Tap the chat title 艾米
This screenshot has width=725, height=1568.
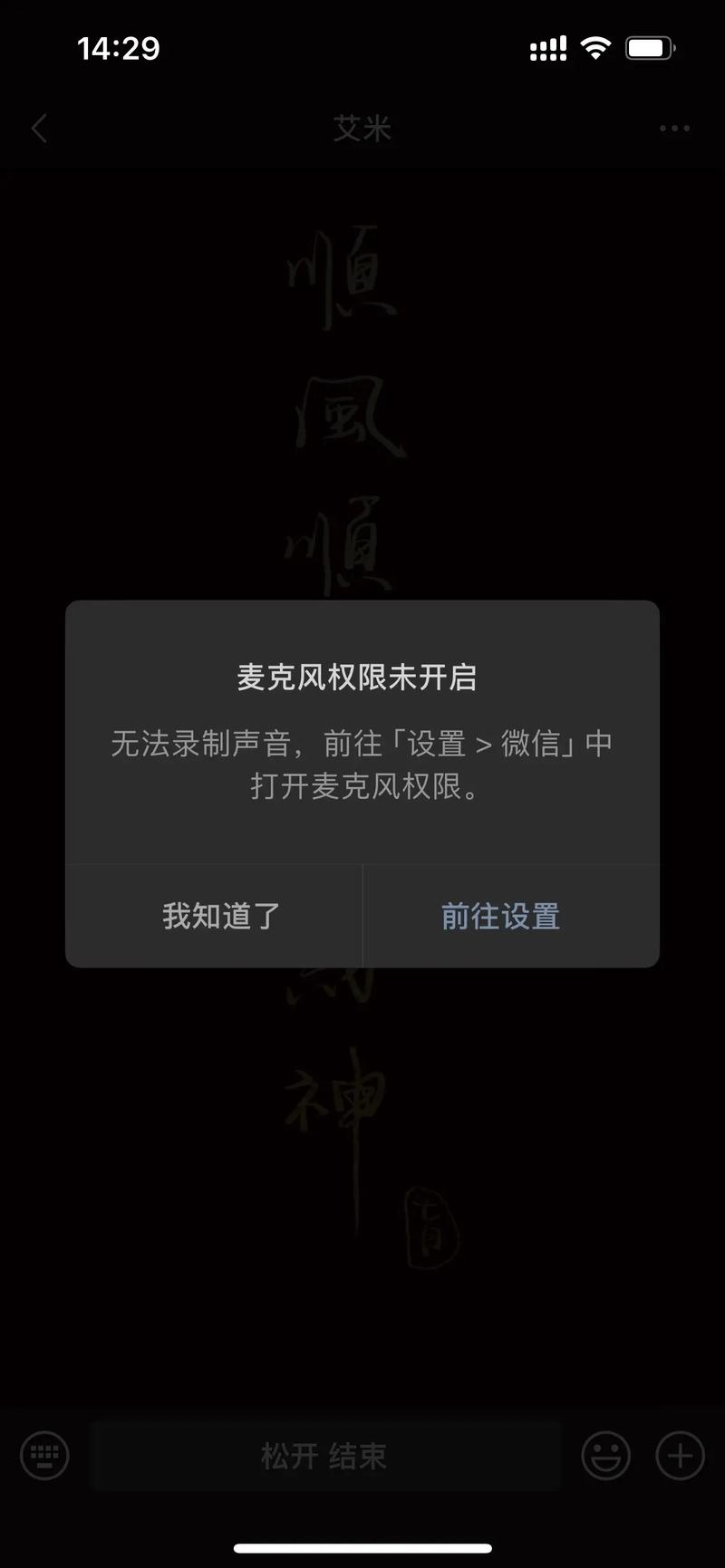(x=362, y=129)
